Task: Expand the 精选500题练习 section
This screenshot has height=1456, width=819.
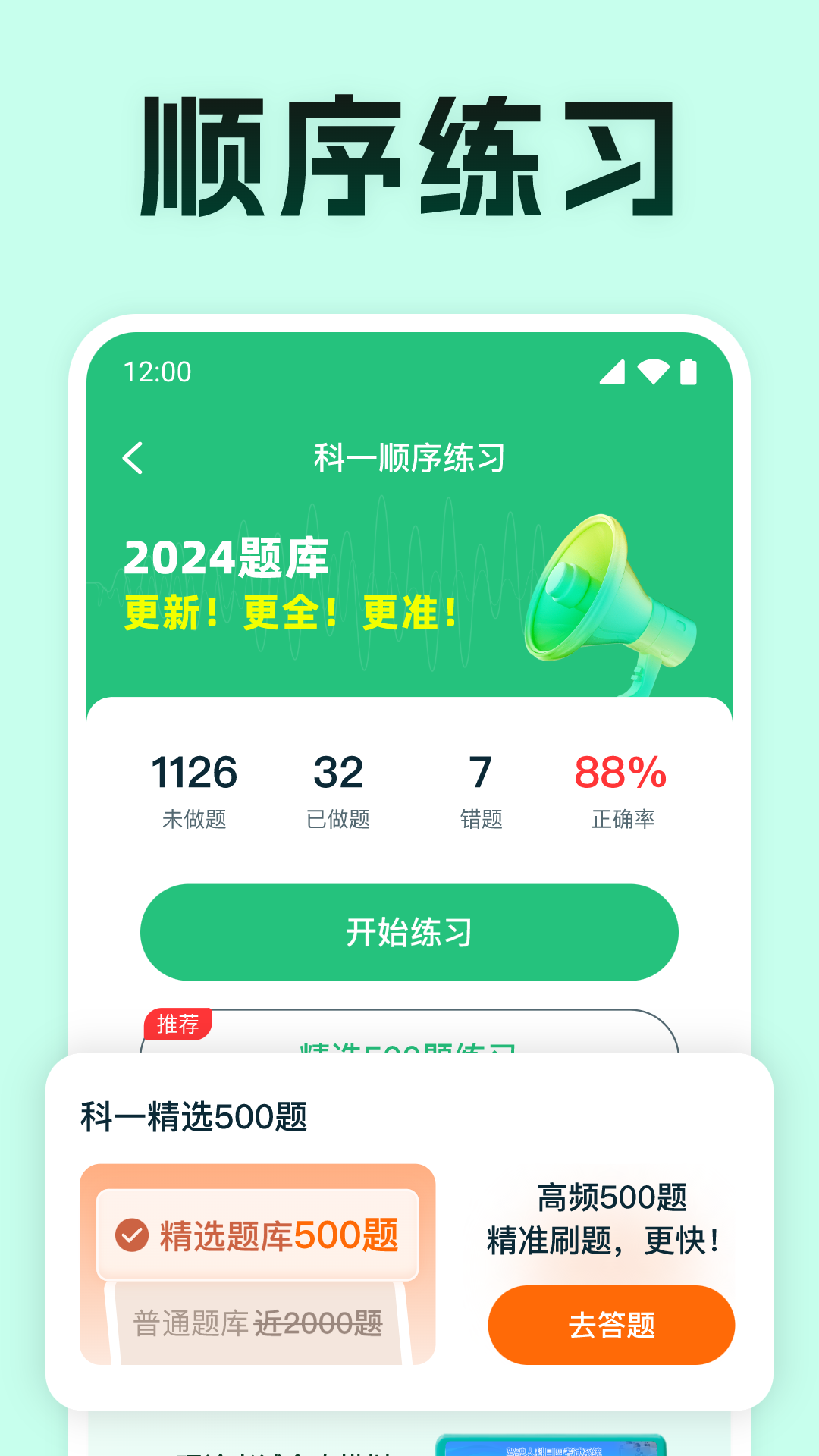Action: pos(408,1049)
